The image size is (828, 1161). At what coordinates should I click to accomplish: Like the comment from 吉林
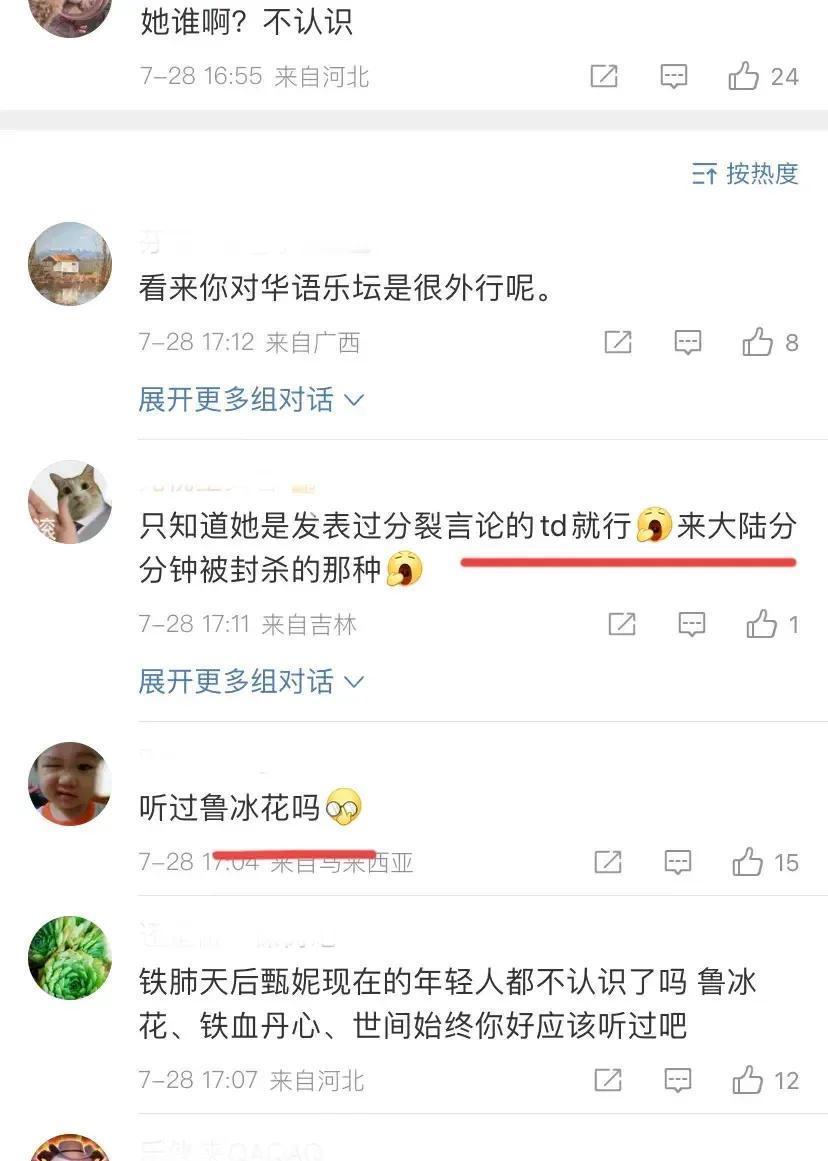pos(761,624)
